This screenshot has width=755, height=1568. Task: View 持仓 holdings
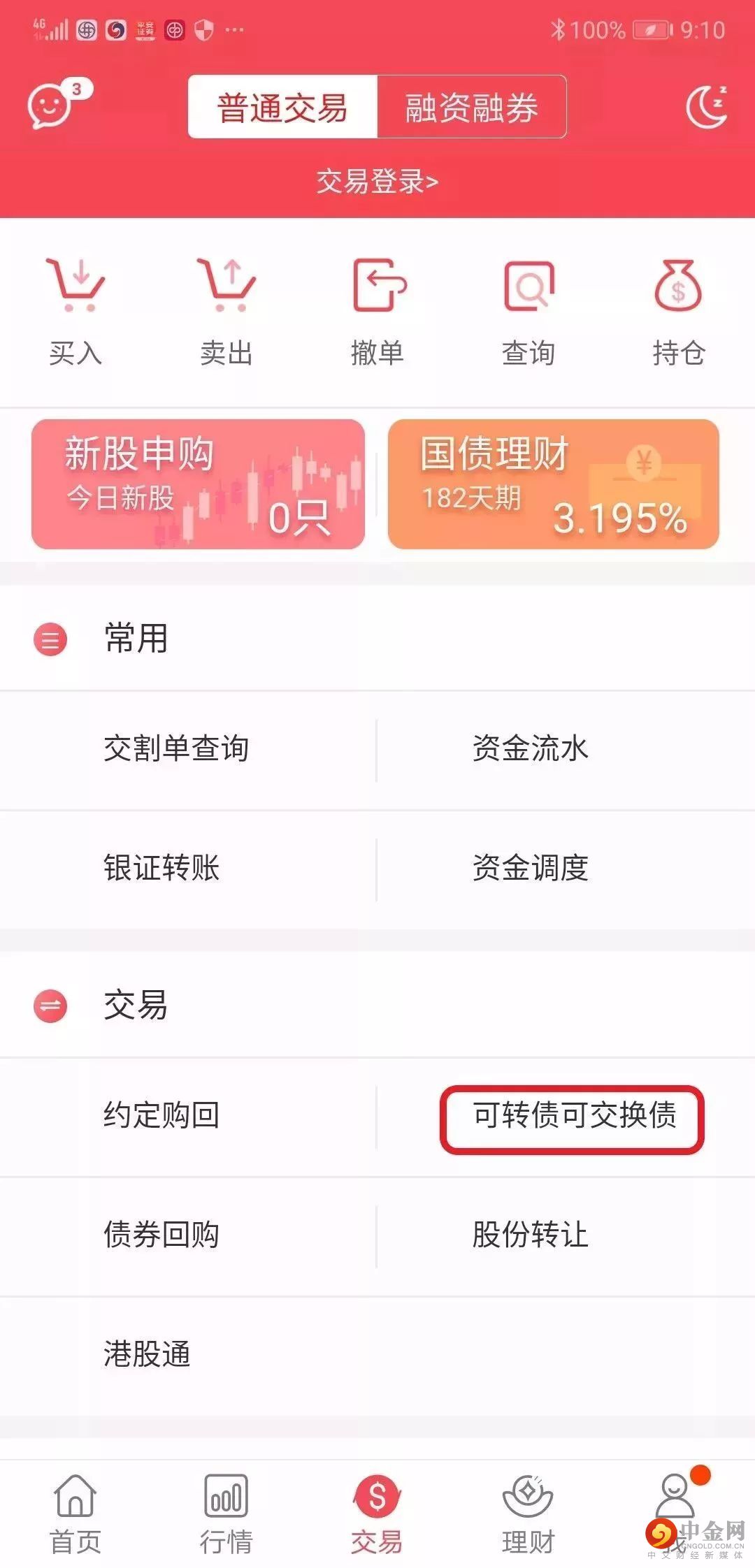[x=678, y=312]
